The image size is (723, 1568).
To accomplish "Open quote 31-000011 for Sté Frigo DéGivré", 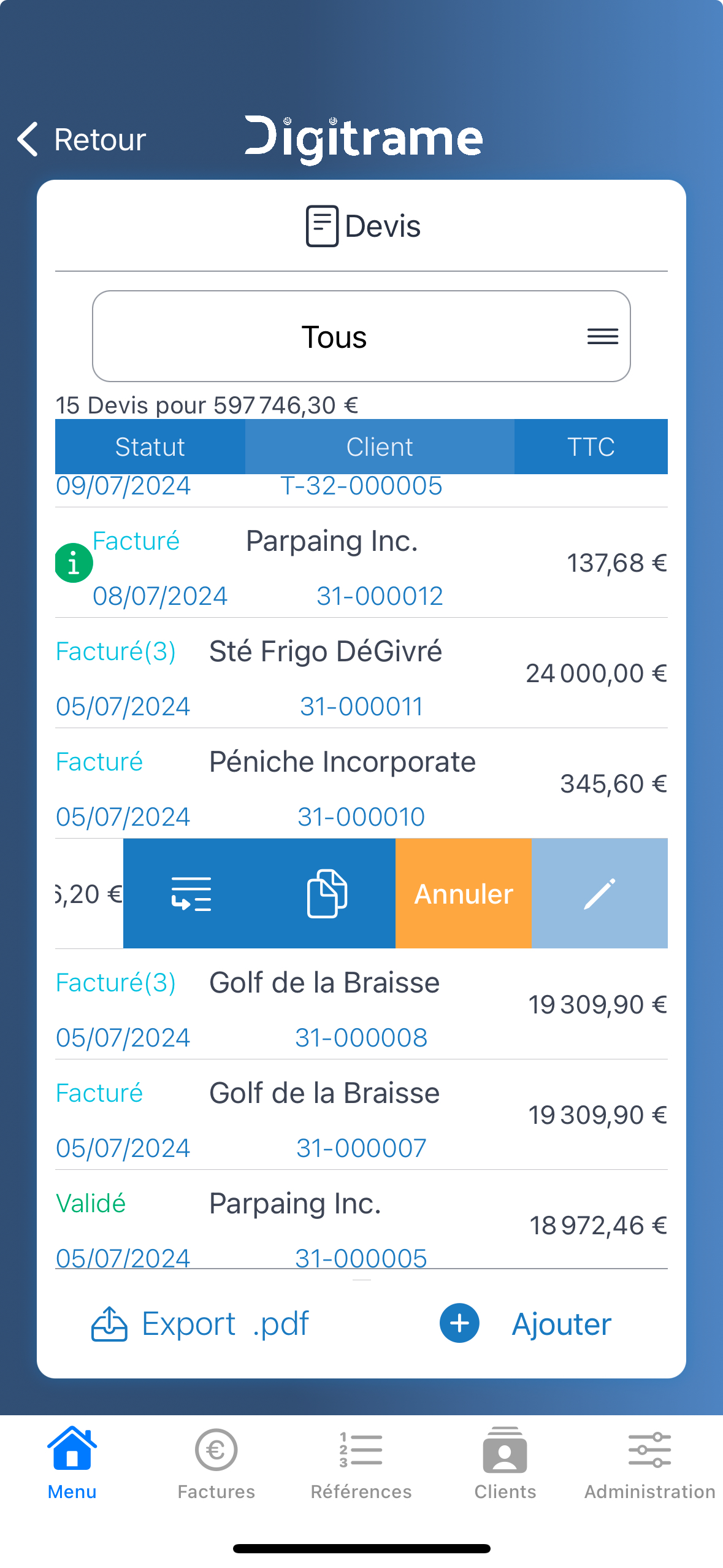I will tap(361, 673).
